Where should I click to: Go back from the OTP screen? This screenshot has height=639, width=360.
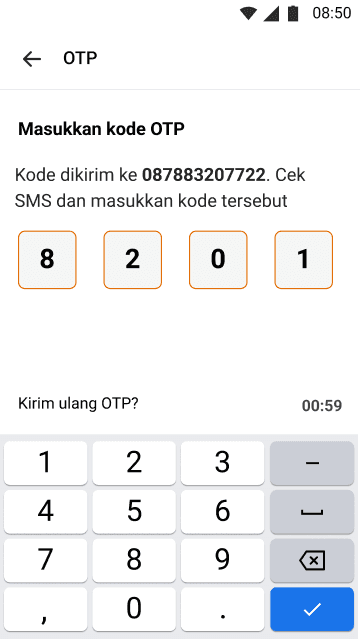click(32, 59)
